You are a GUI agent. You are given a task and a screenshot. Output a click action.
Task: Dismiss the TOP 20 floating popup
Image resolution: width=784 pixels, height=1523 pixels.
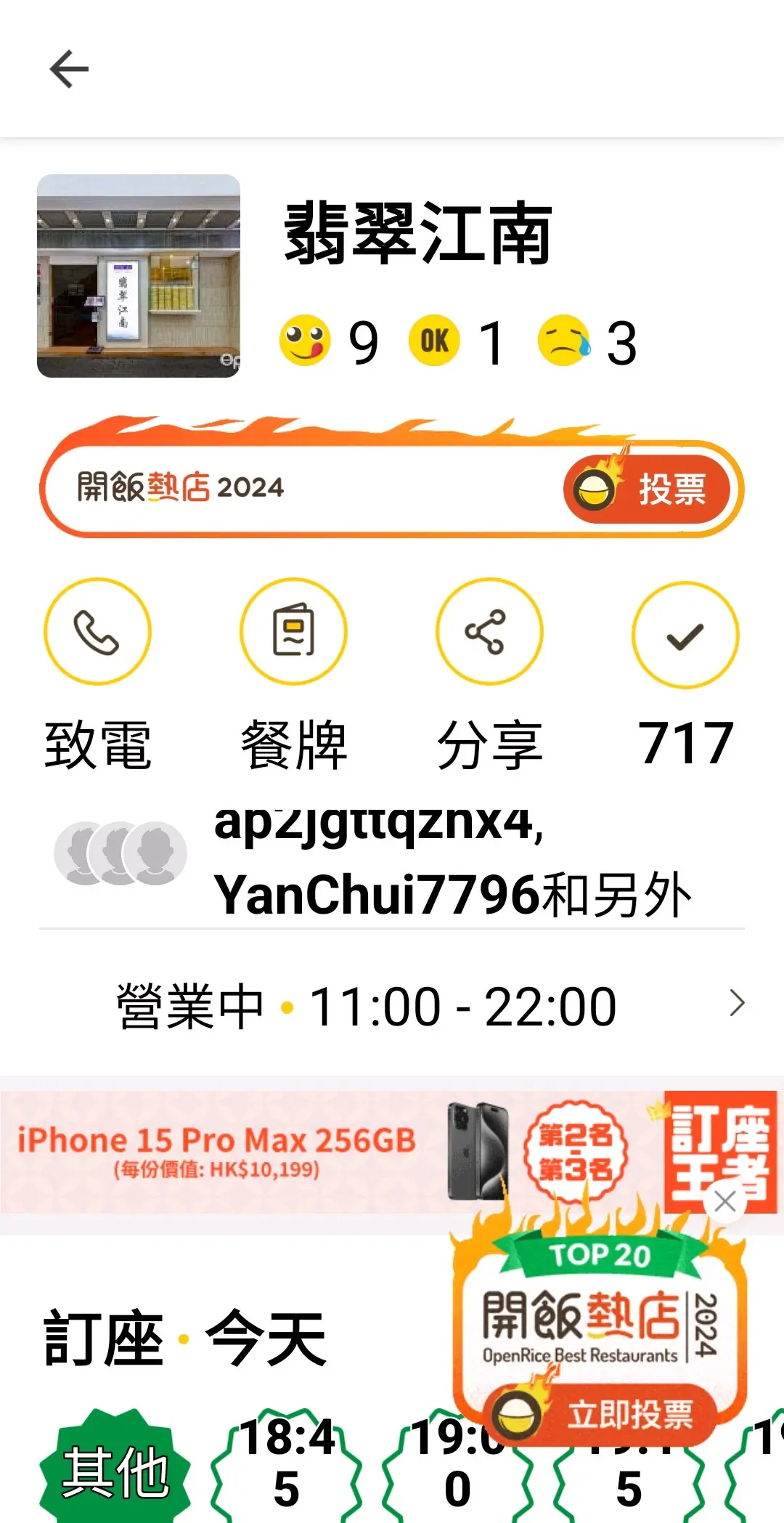pyautogui.click(x=724, y=1202)
